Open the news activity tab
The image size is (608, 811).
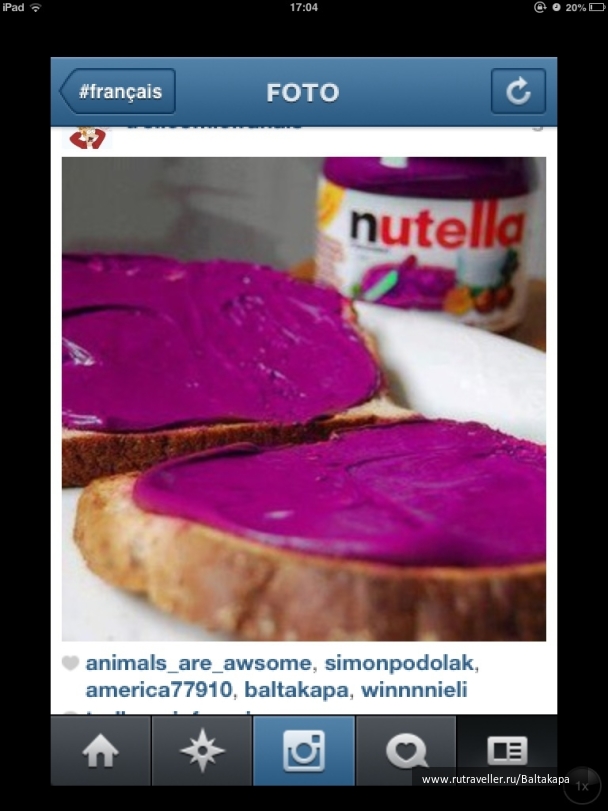tap(405, 750)
